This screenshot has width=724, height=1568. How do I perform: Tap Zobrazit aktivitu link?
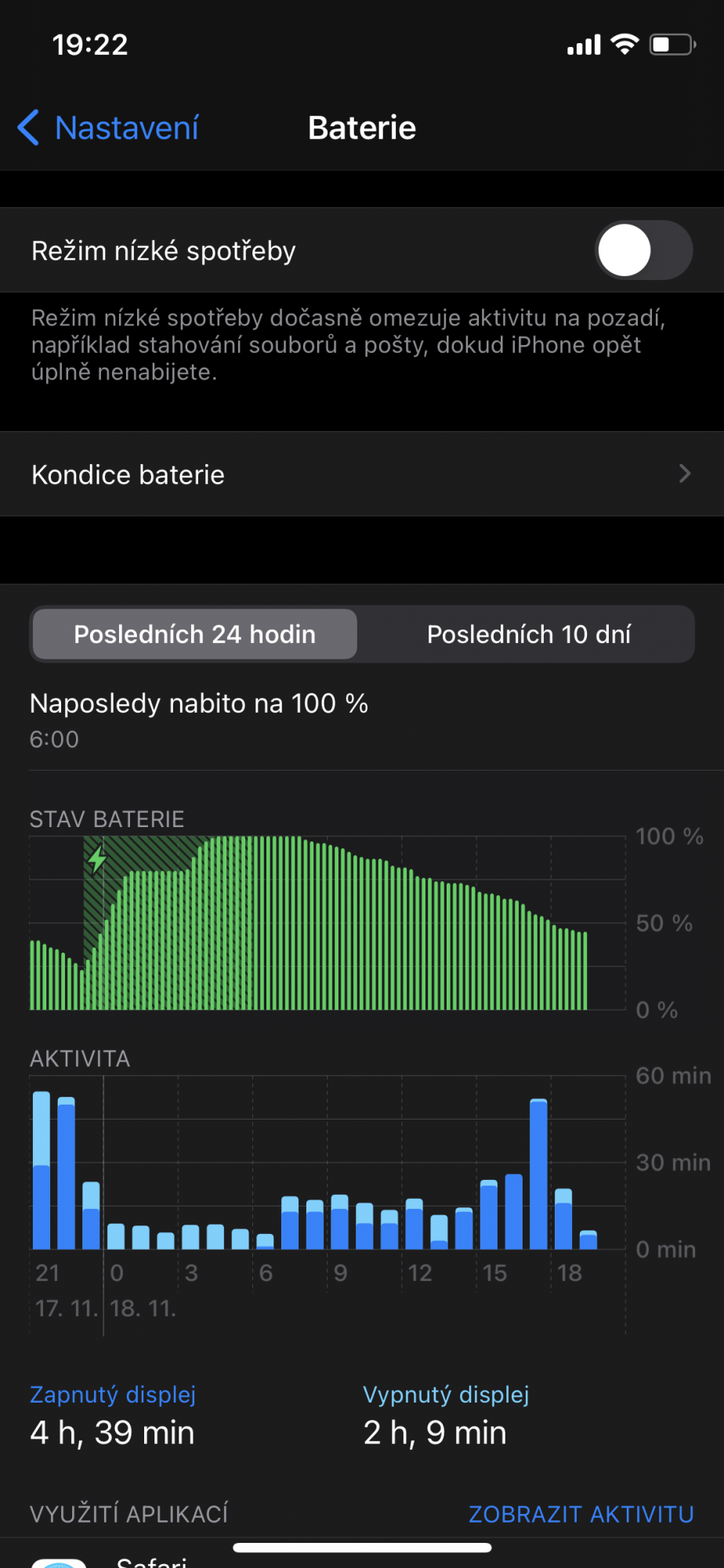coord(581,1514)
